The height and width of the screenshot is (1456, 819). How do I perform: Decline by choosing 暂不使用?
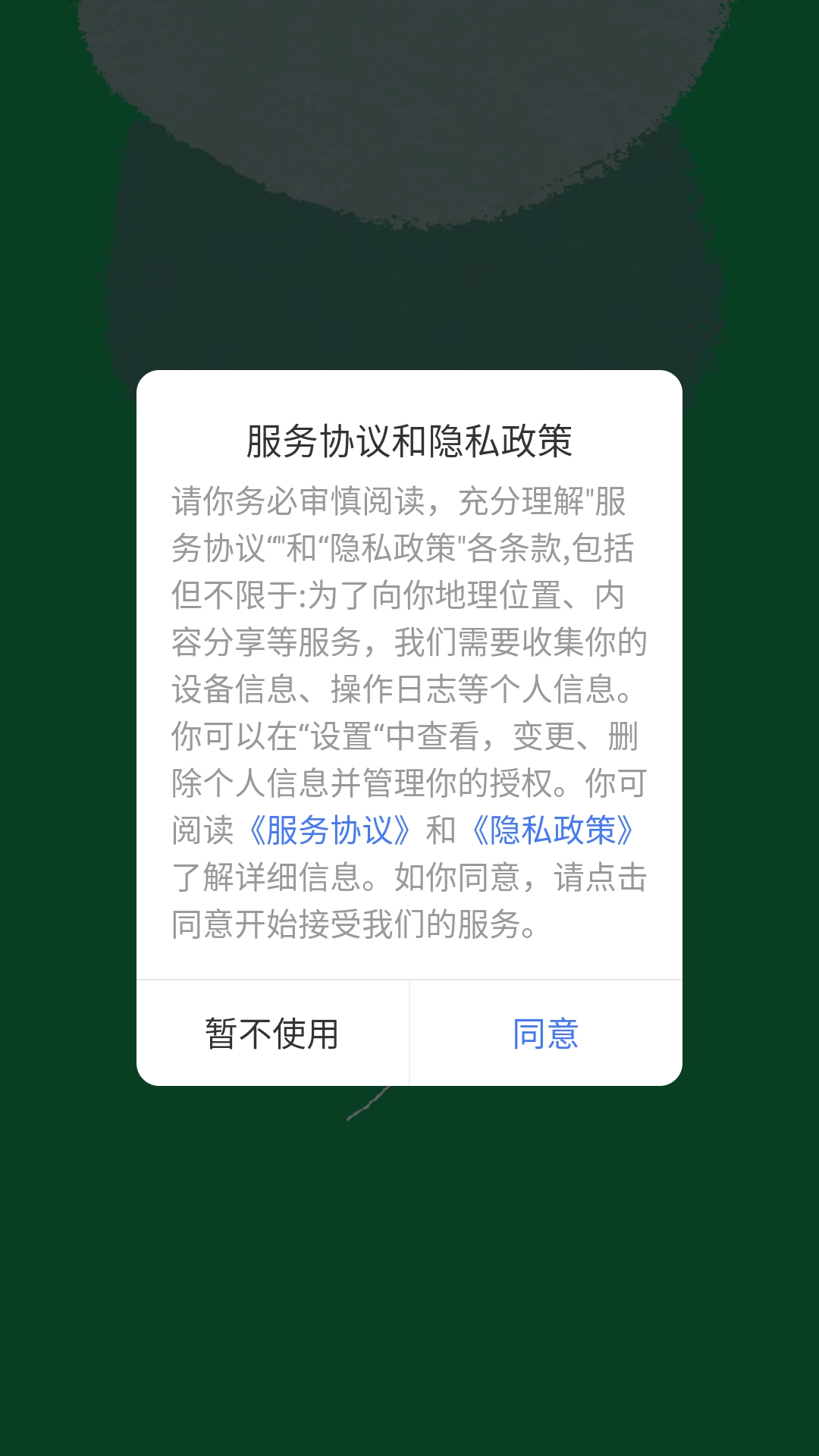[x=272, y=1034]
